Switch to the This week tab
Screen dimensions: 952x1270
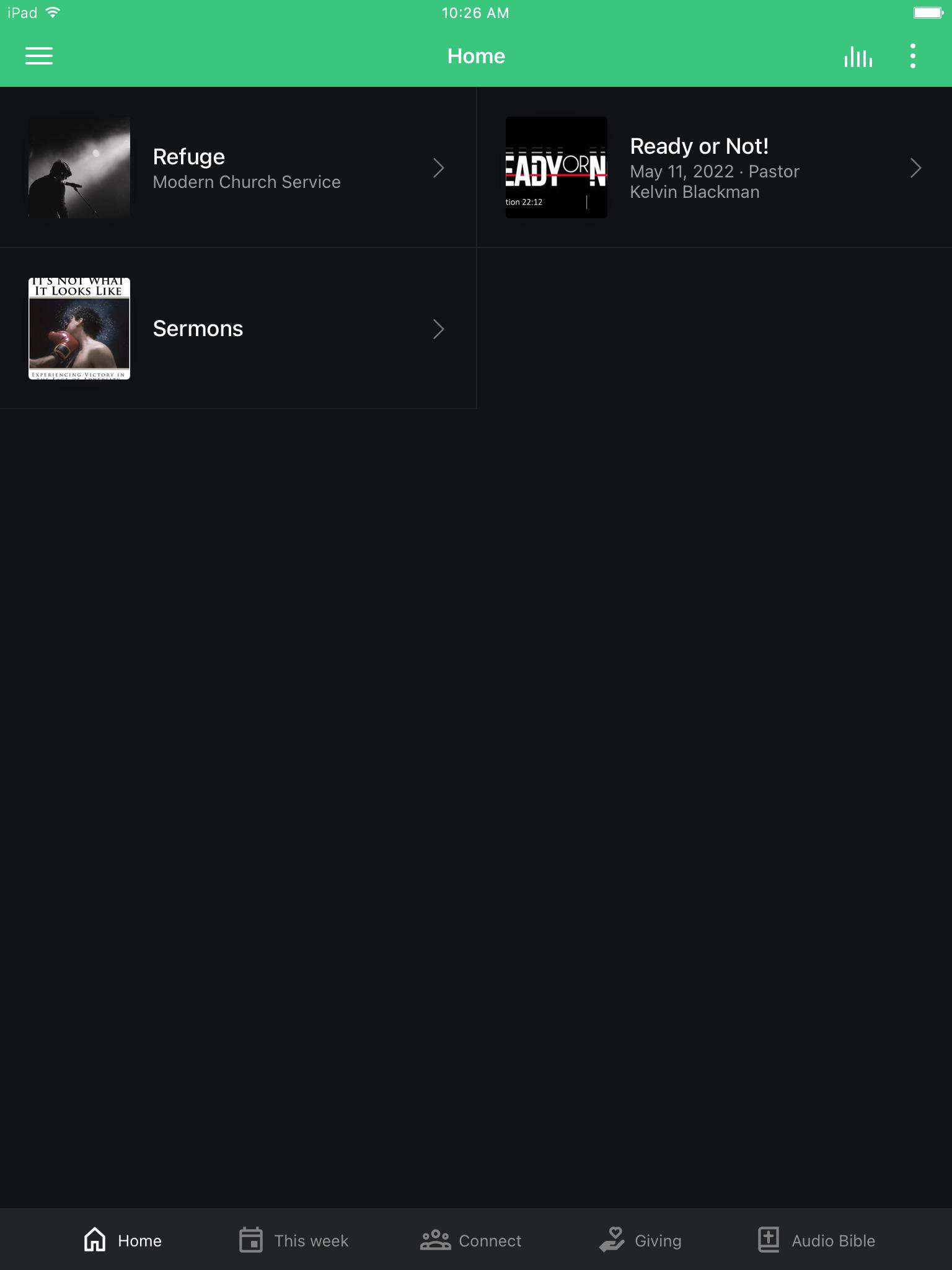coord(294,1240)
